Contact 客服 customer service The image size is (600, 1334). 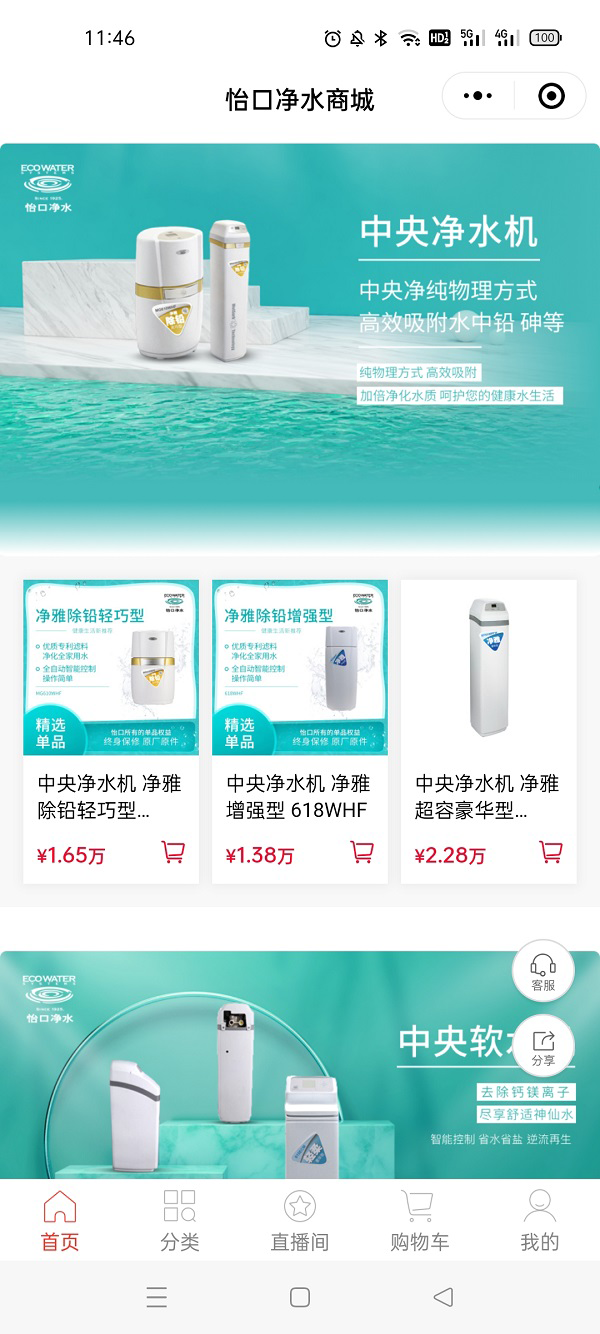click(543, 971)
